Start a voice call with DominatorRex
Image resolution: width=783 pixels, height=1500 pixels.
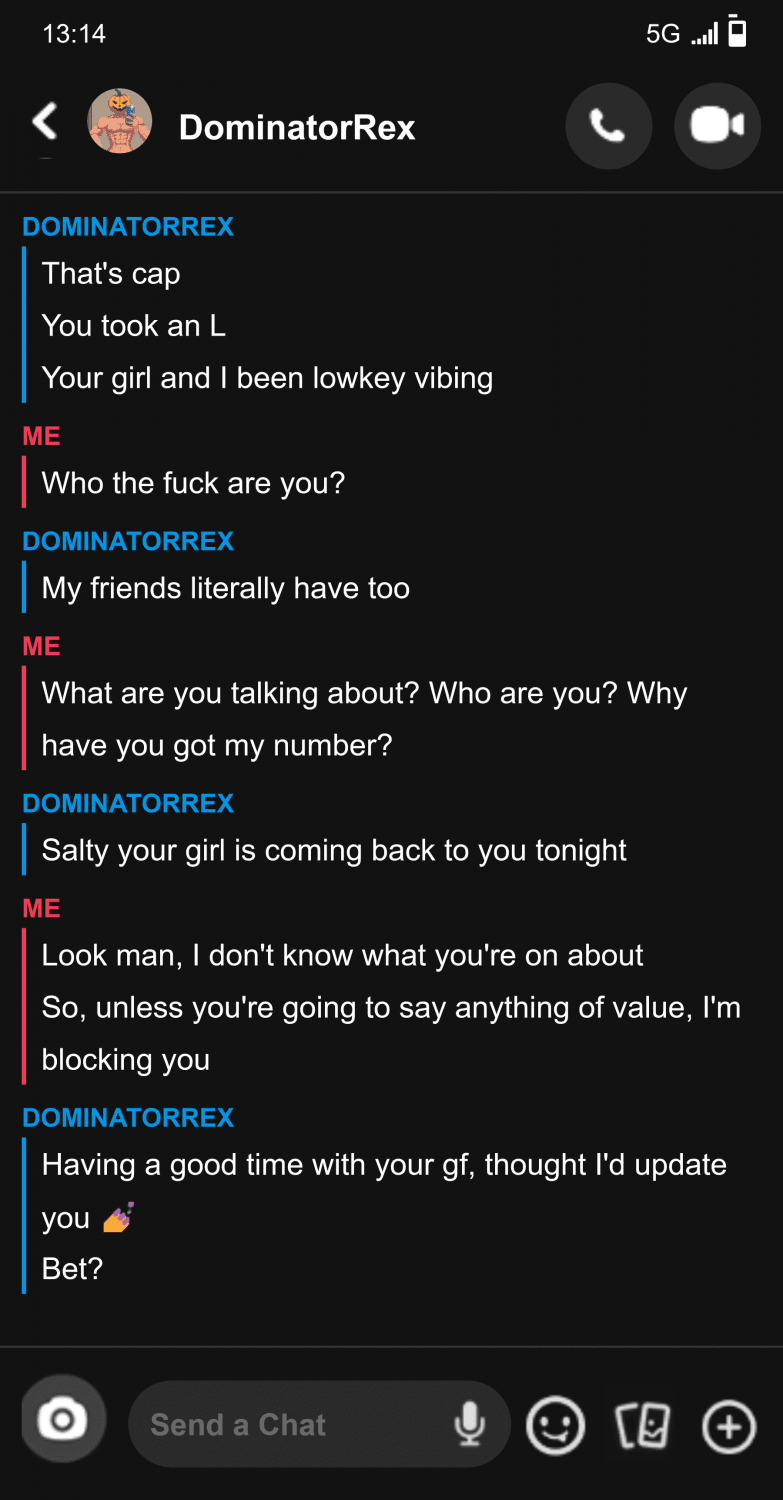[608, 126]
